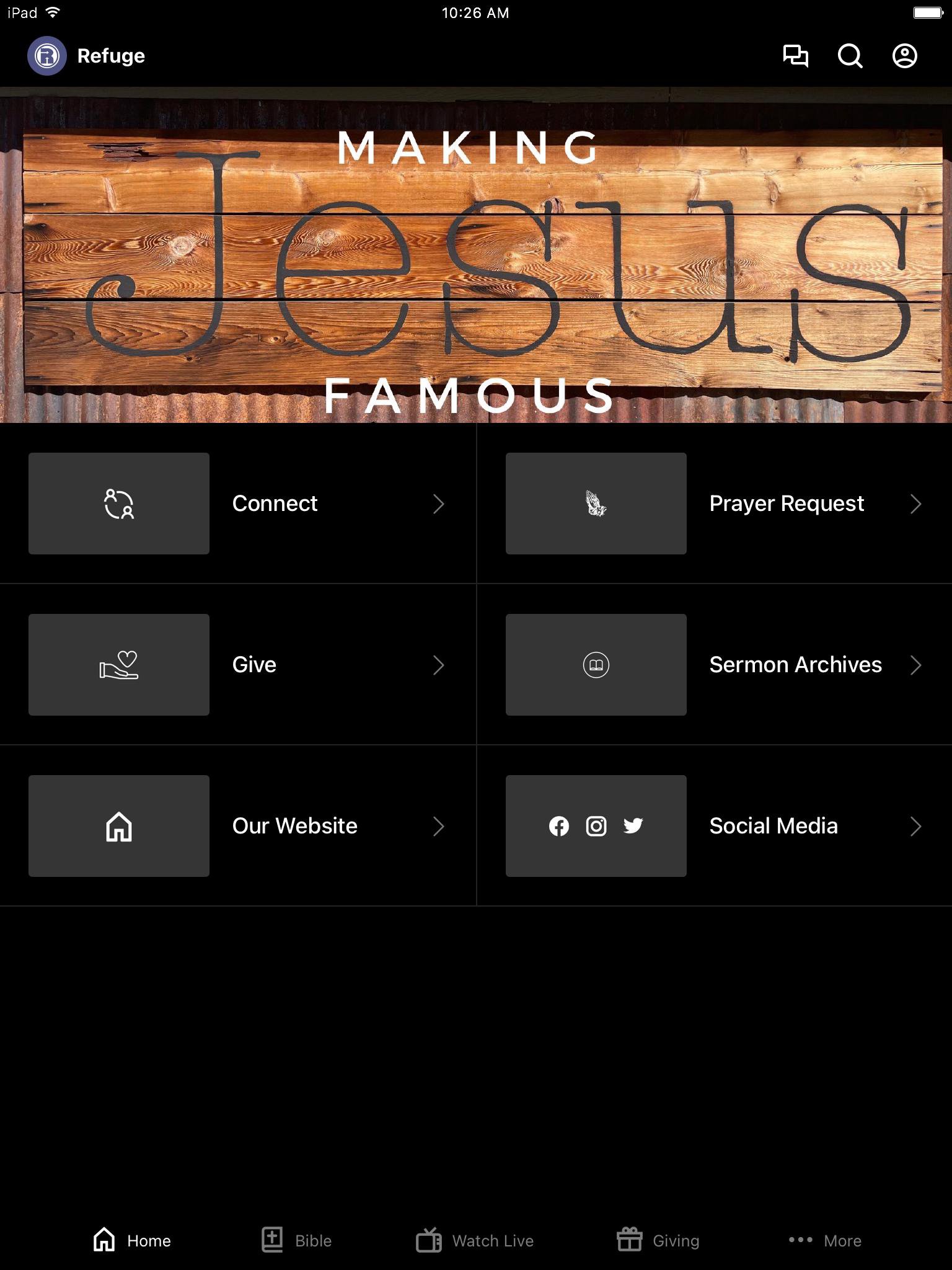Open the Connect section

(238, 504)
